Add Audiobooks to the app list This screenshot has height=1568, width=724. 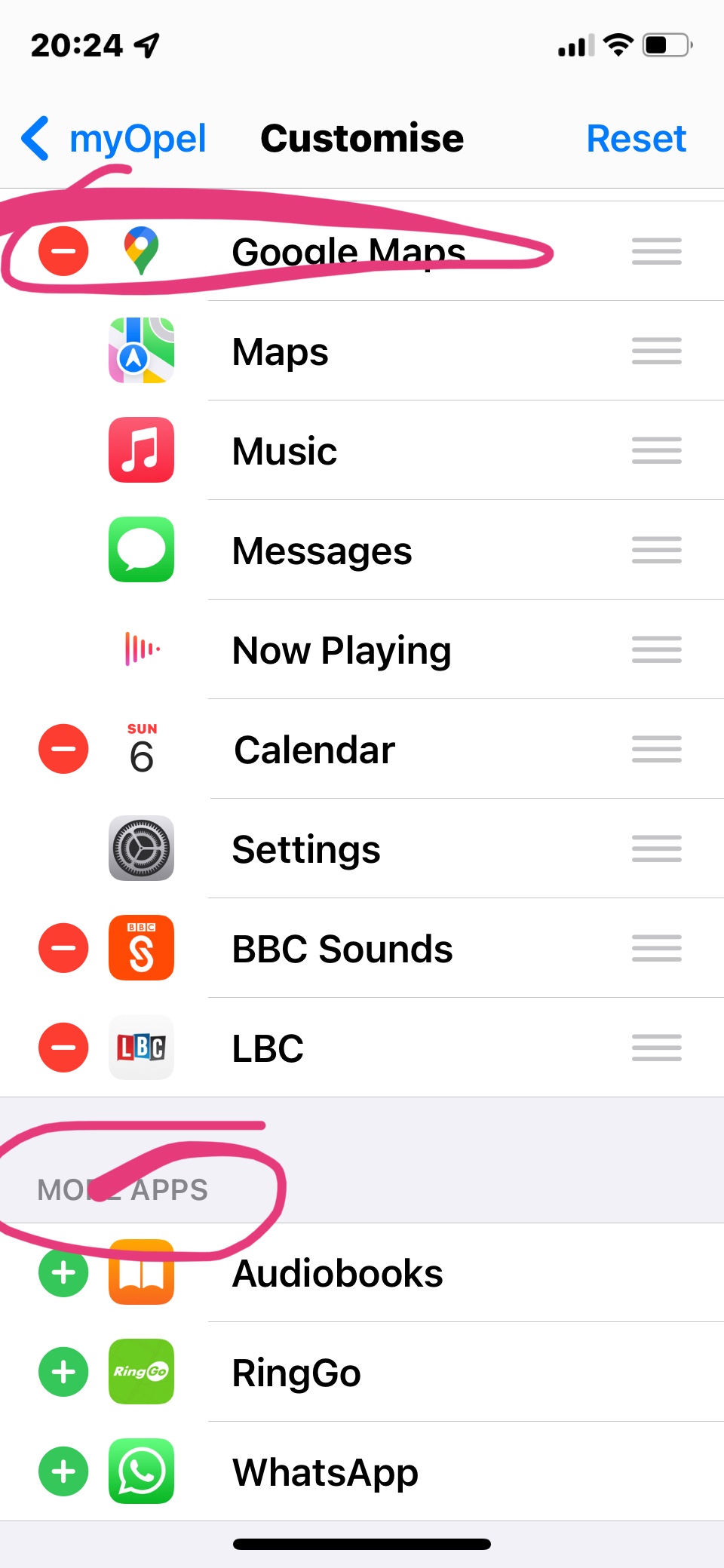[x=63, y=1273]
